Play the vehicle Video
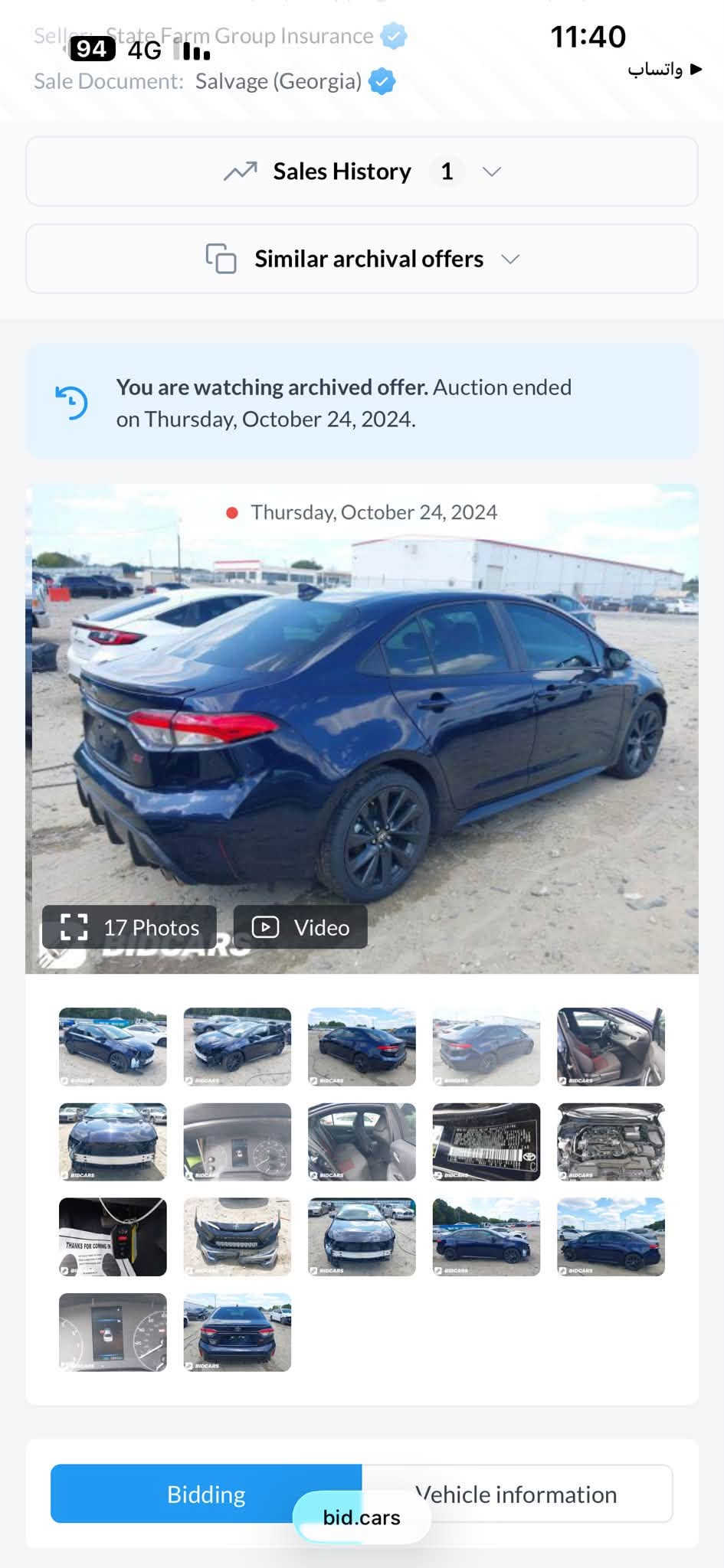The height and width of the screenshot is (1568, 724). point(300,927)
